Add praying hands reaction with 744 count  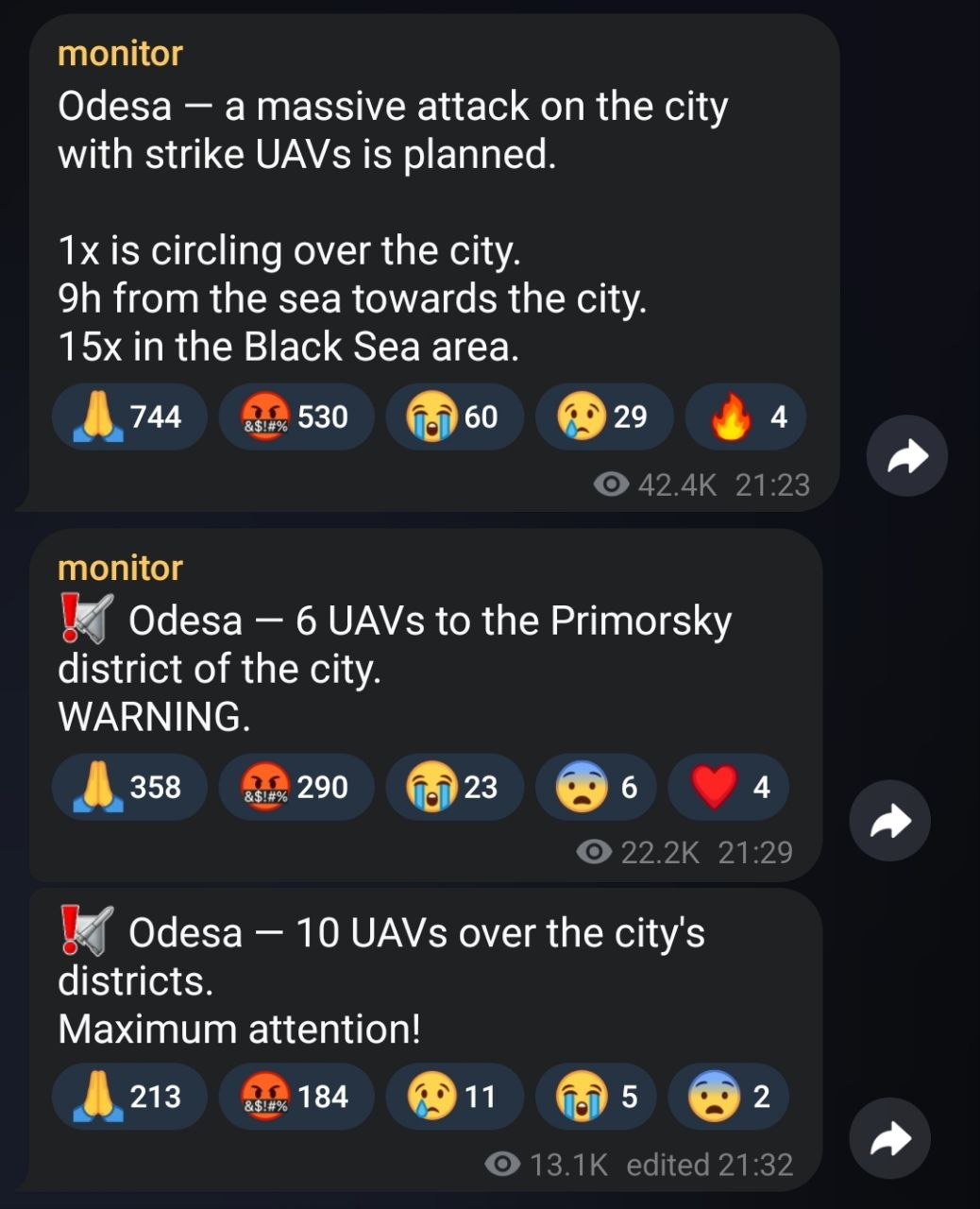point(129,417)
